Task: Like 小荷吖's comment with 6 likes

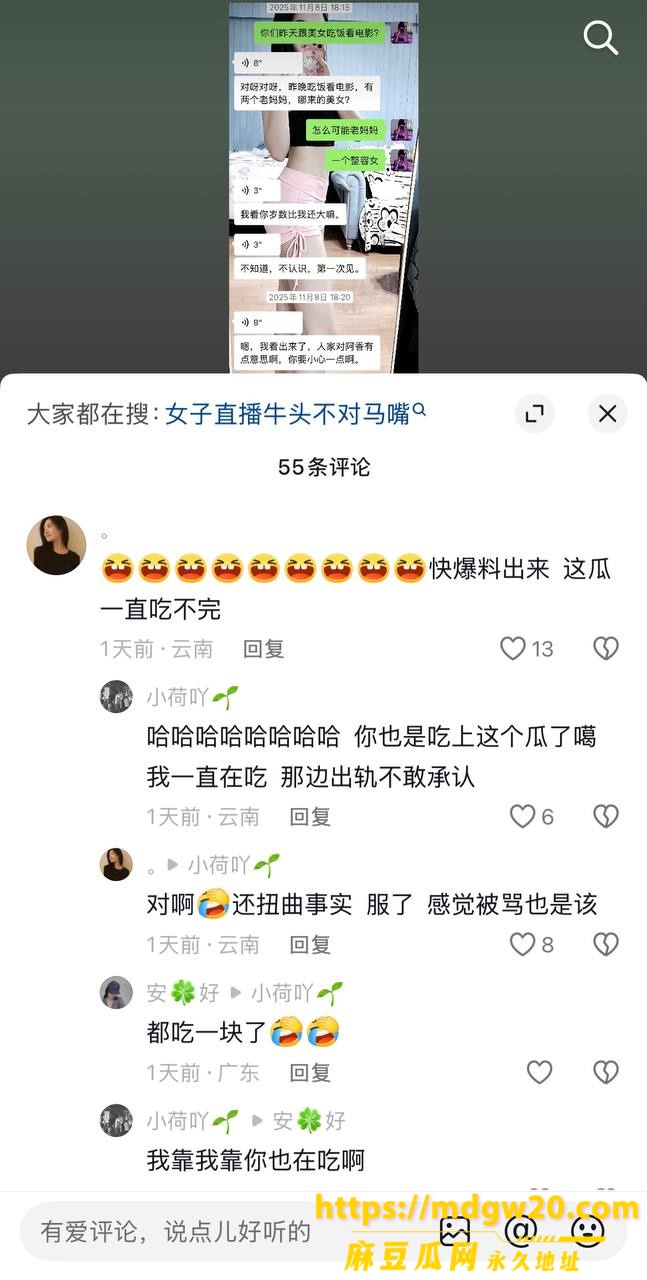Action: [523, 817]
